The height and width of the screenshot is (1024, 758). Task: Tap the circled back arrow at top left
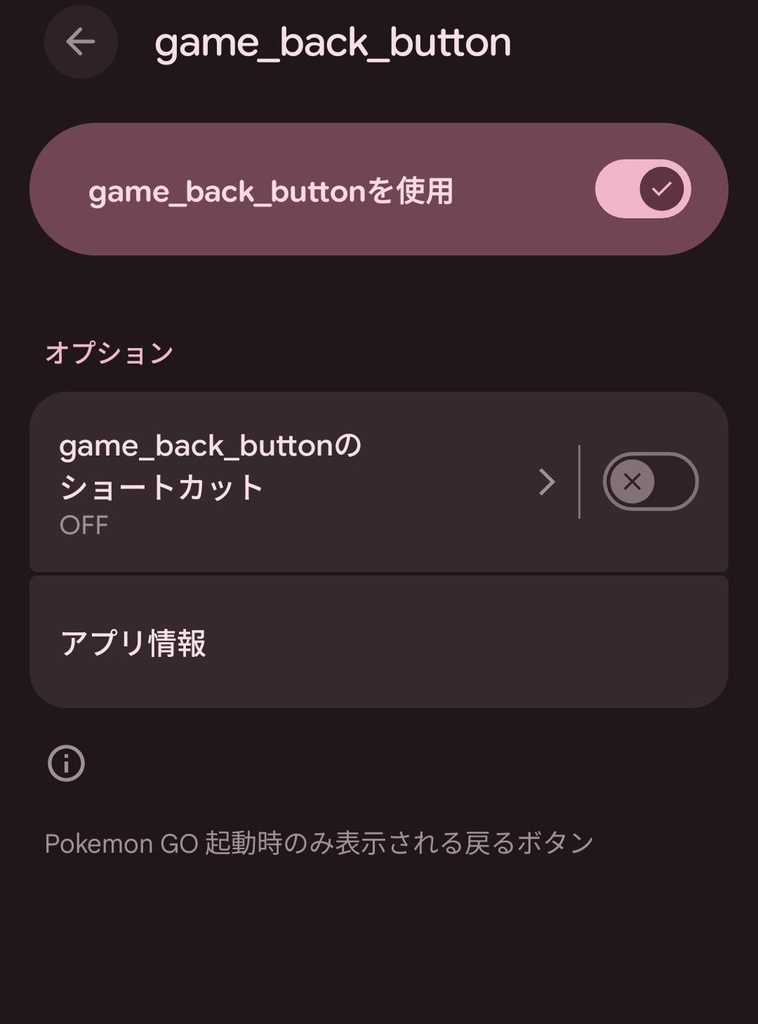pyautogui.click(x=80, y=42)
